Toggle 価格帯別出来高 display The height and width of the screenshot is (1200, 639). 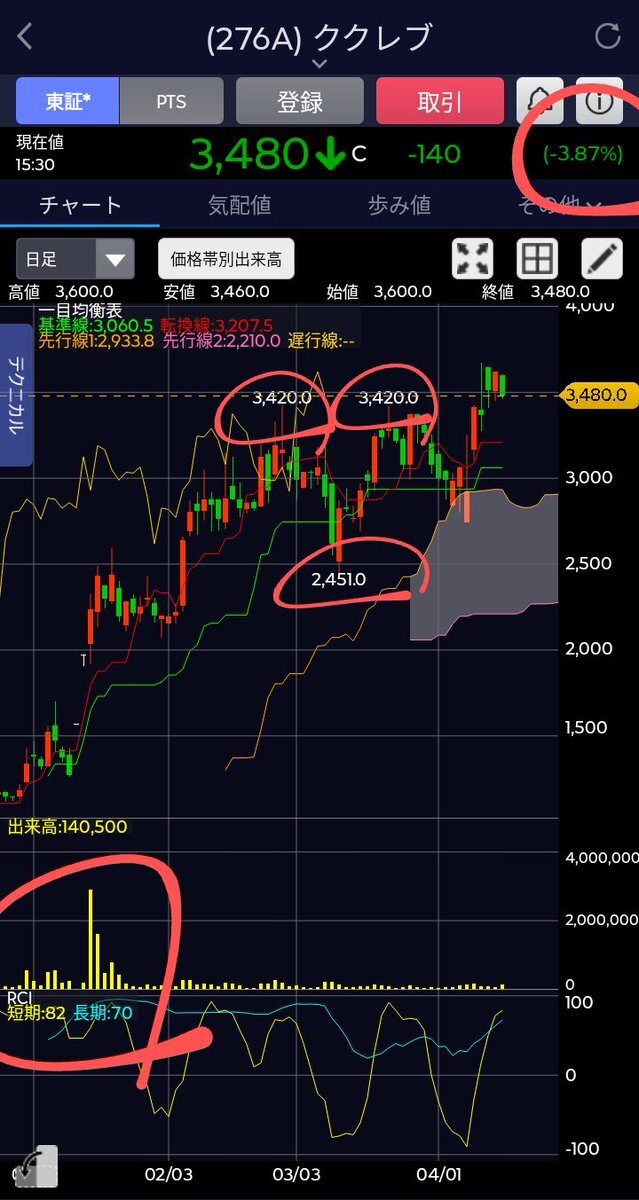(x=226, y=260)
